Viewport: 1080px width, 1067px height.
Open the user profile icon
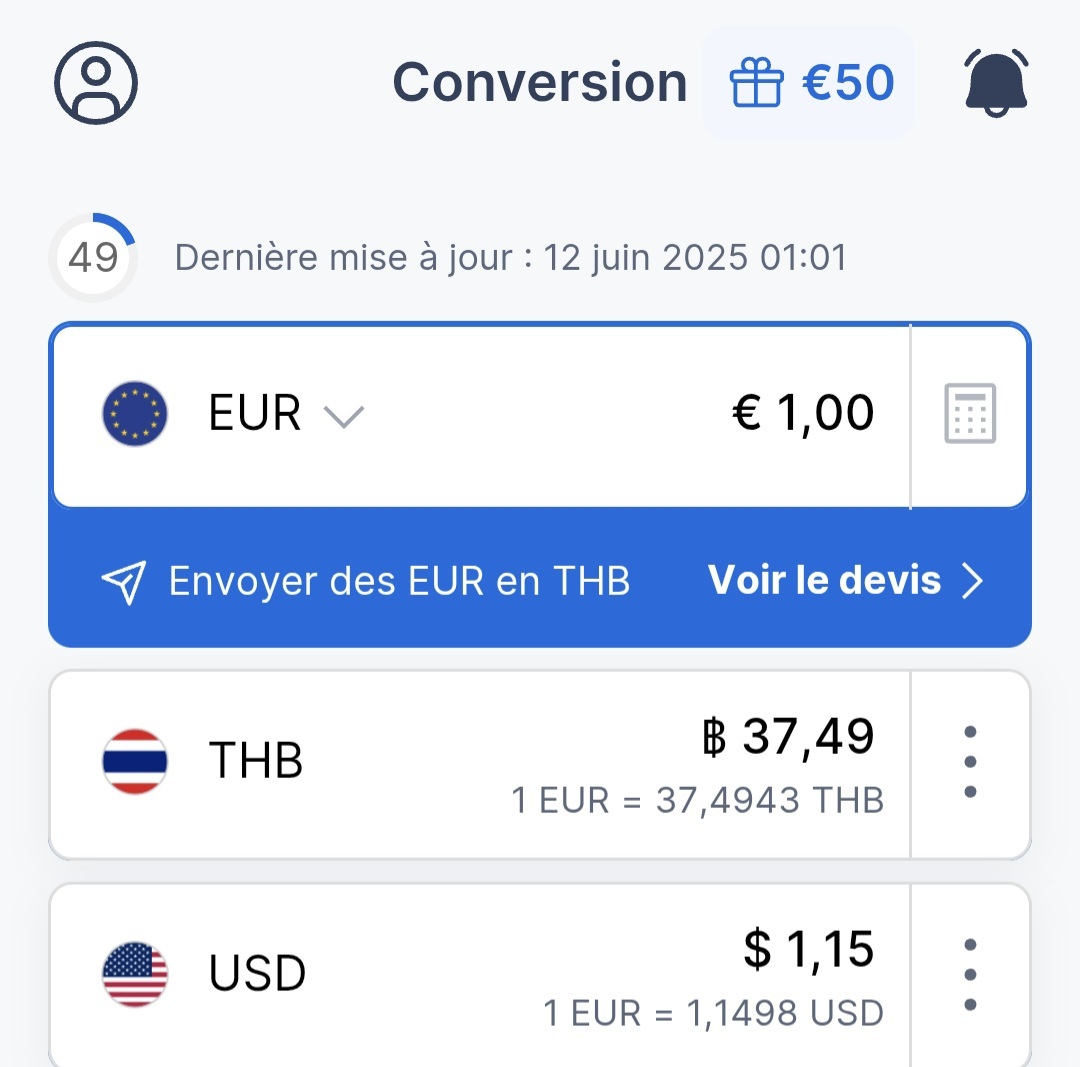point(95,83)
